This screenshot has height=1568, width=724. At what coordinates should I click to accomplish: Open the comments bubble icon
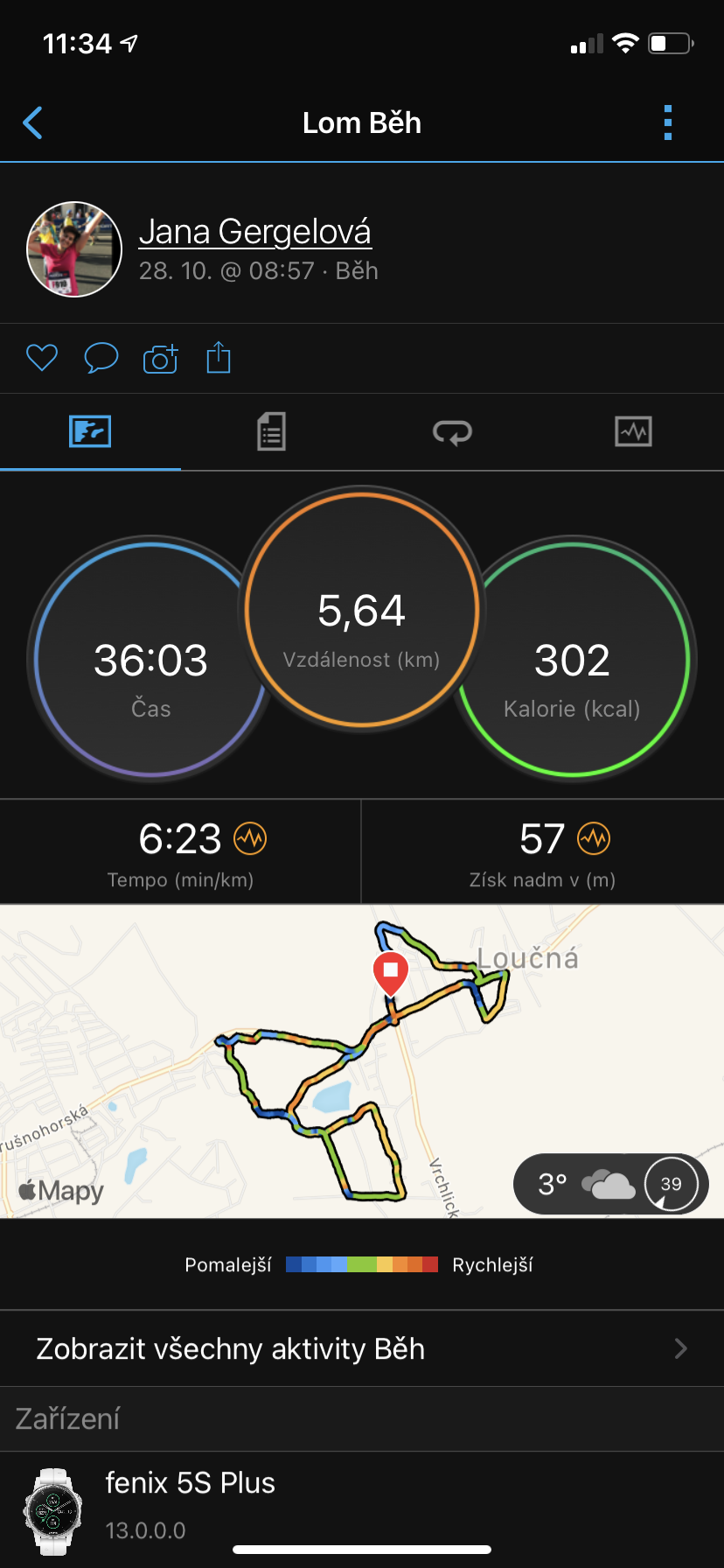[101, 358]
